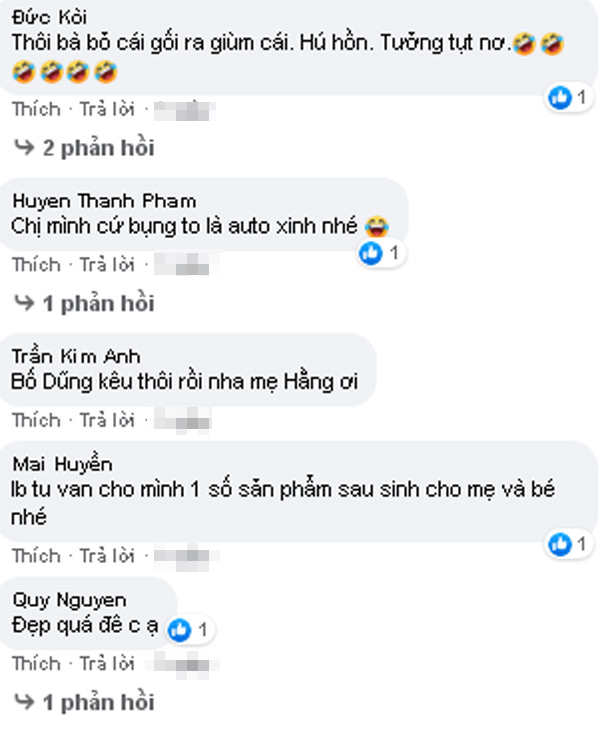View reactions on Huyen Thanh Pham's comment
Image resolution: width=600 pixels, height=732 pixels.
click(x=381, y=253)
